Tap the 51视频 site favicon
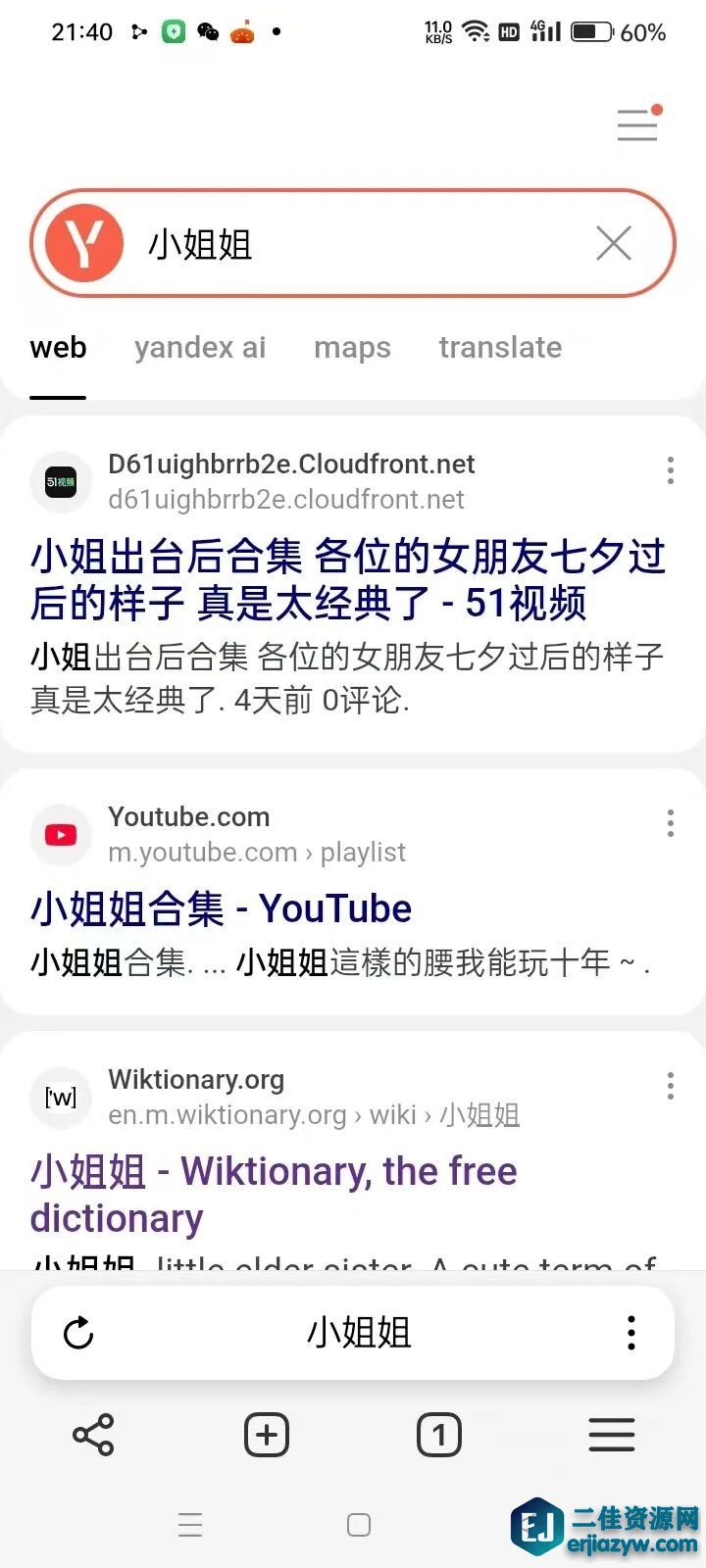This screenshot has width=706, height=1568. [60, 481]
